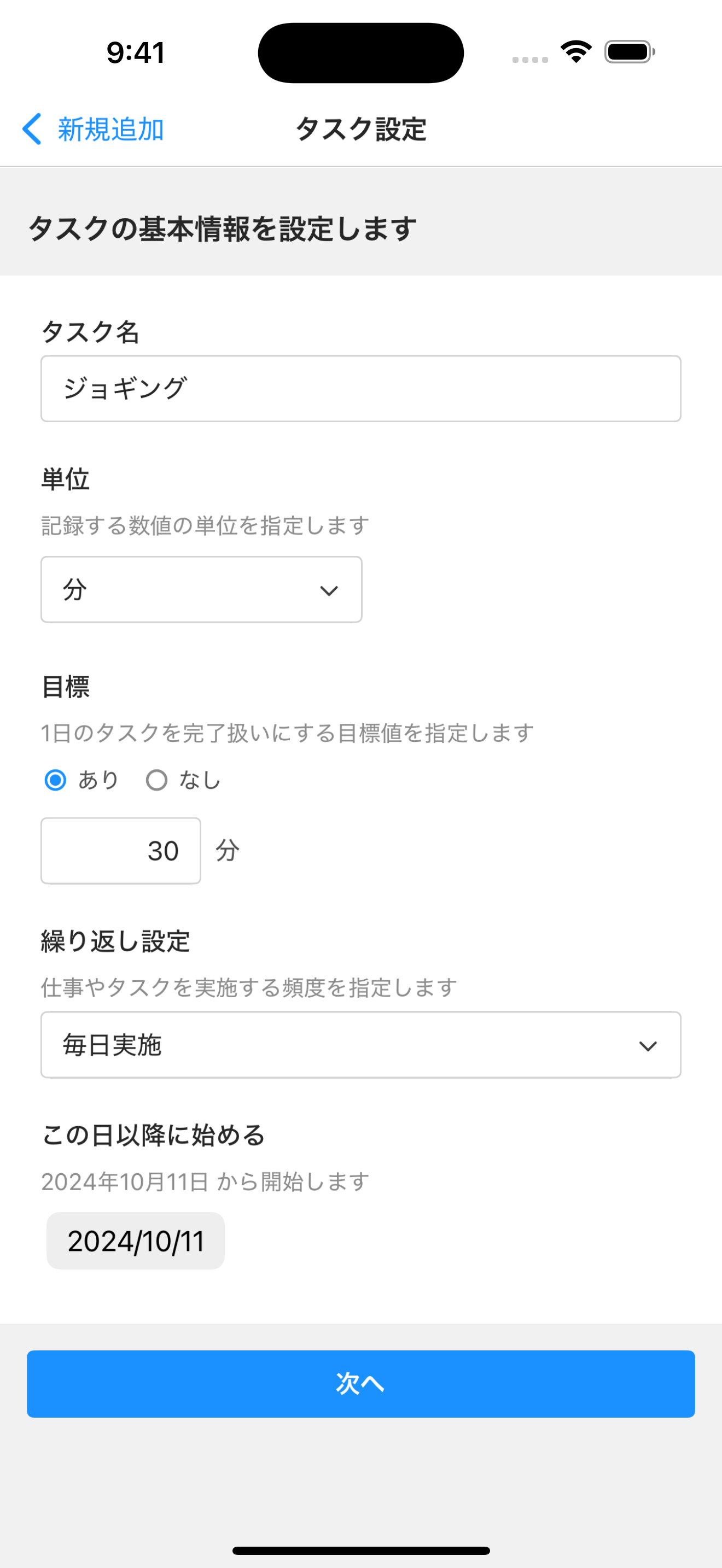Choose the なし radio option
Viewport: 722px width, 1568px height.
coord(157,780)
